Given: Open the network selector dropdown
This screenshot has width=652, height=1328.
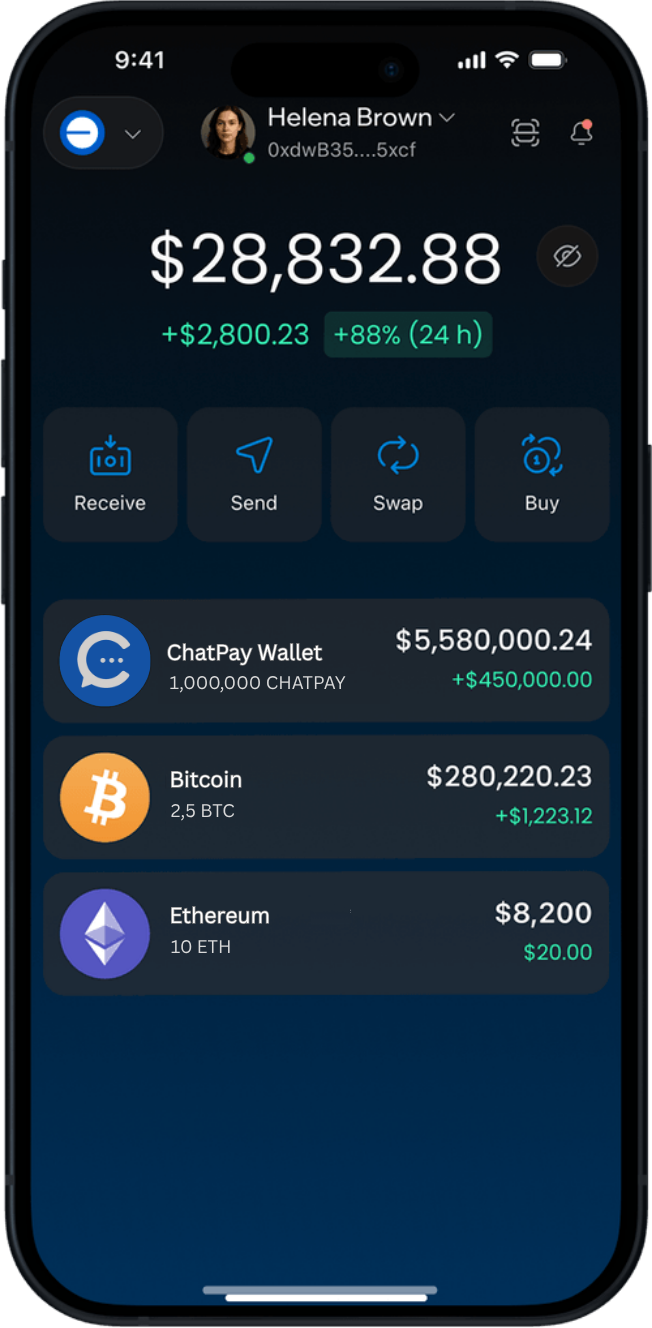Looking at the screenshot, I should pos(103,133).
